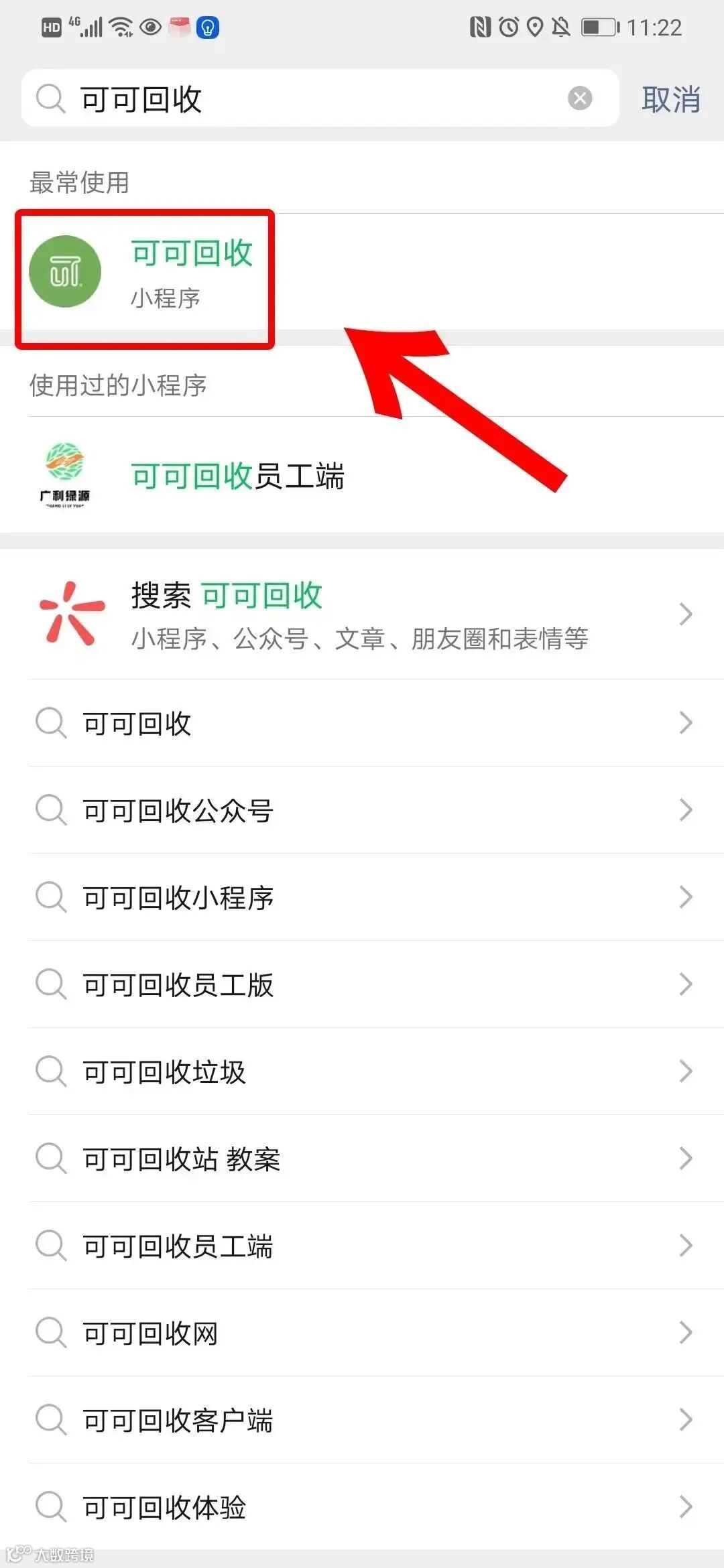Tap the magnifier icon beside 可可回收公众号
The height and width of the screenshot is (1568, 724).
coord(50,811)
